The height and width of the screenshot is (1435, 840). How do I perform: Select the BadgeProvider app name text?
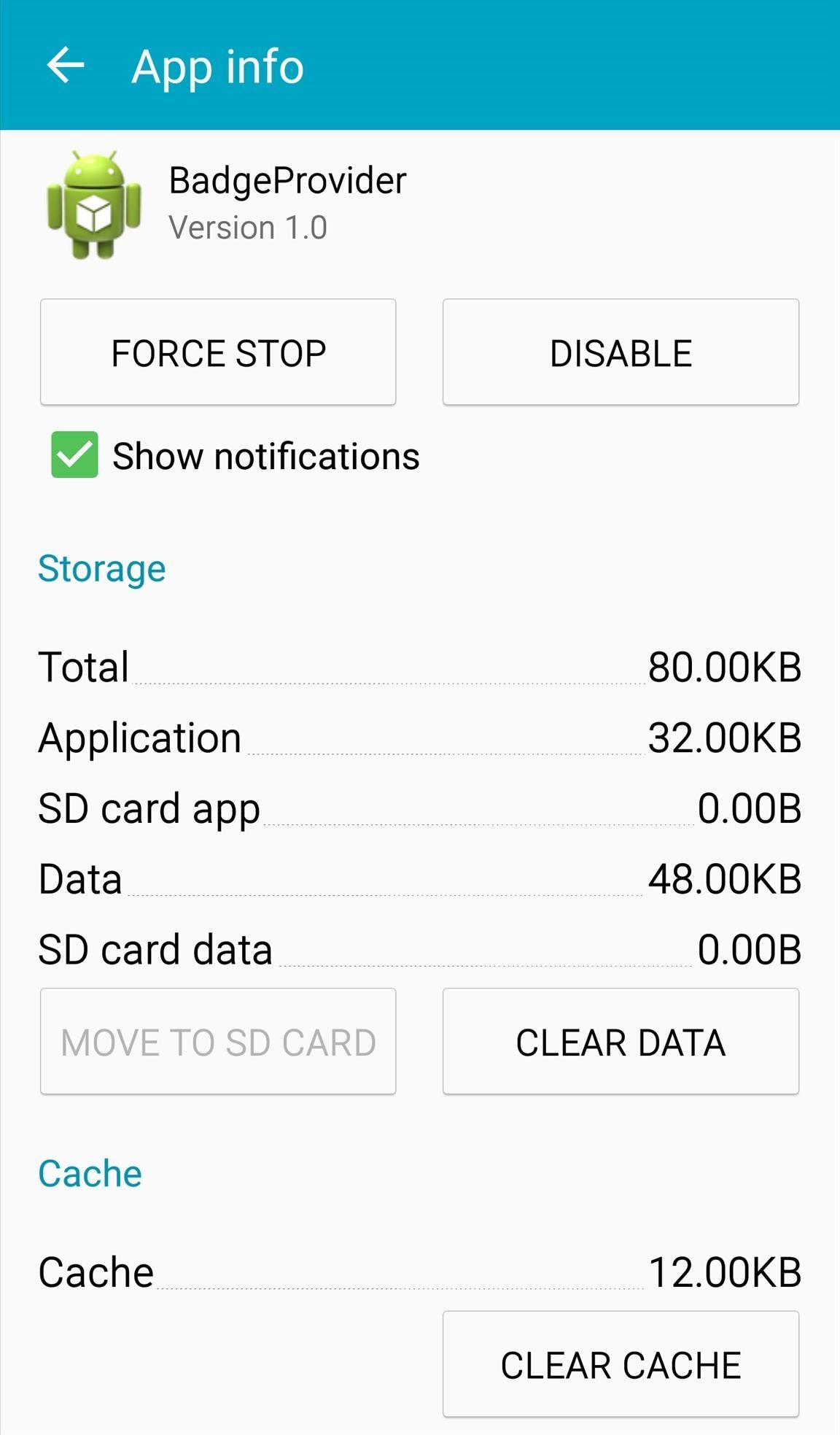coord(287,179)
